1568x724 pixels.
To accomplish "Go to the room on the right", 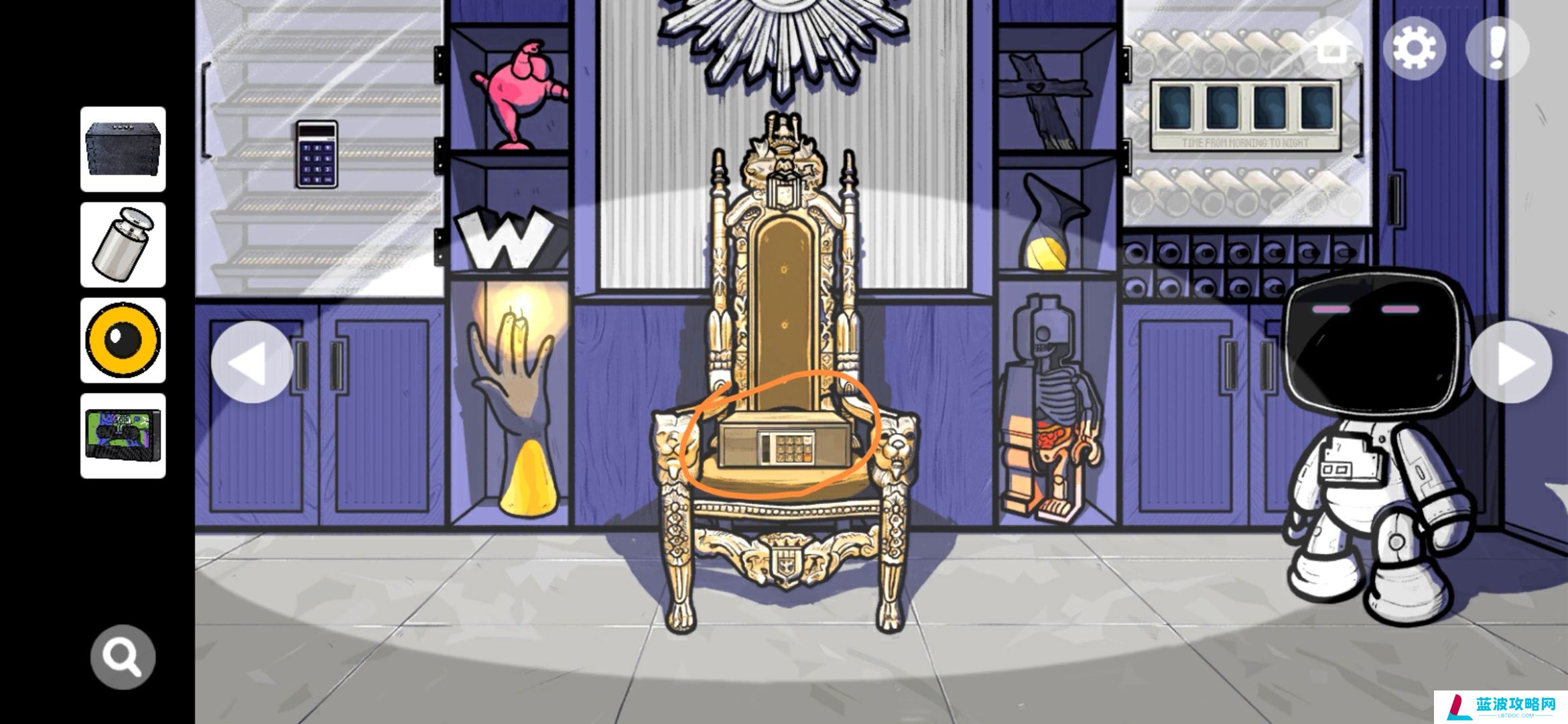I will point(1510,363).
